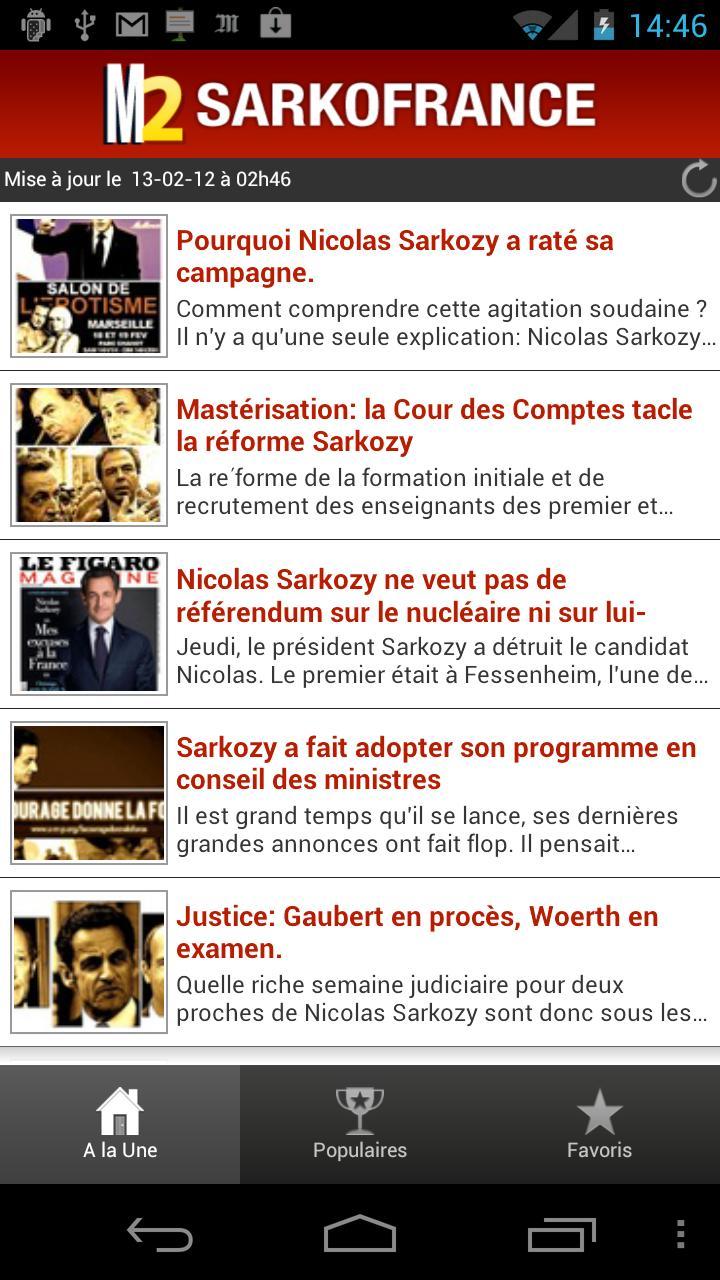Select the A la Une tab
Image resolution: width=720 pixels, height=1280 pixels.
pyautogui.click(x=120, y=1125)
